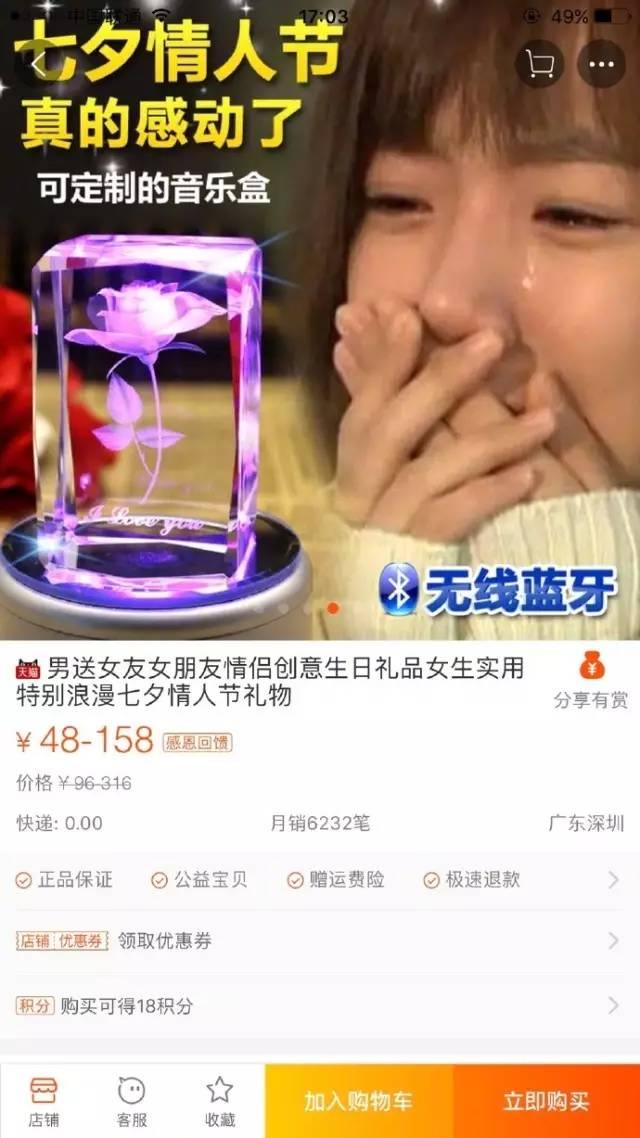Screen dimensions: 640x1138
Task: Visit the 店铺 store page
Action: click(x=44, y=1102)
